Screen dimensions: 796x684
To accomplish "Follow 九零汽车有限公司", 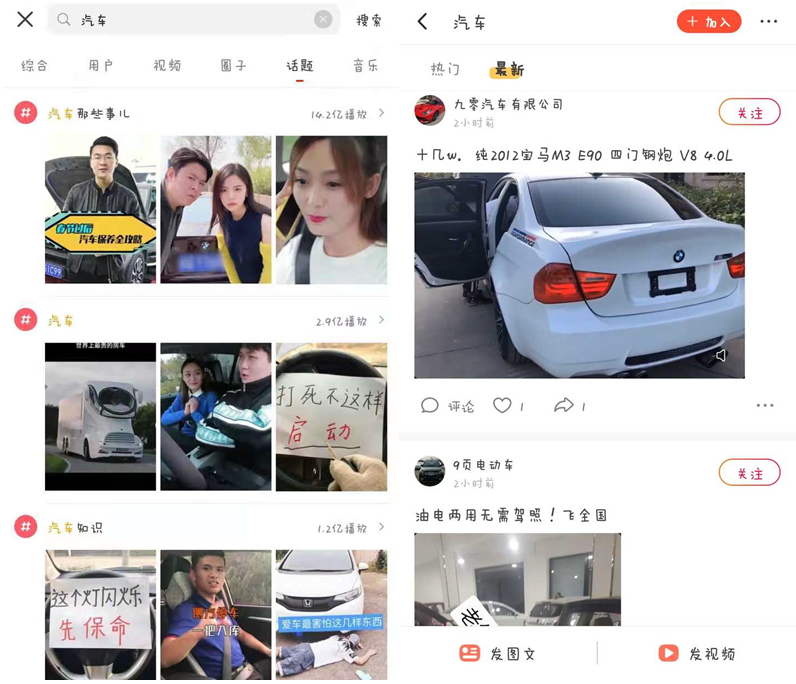I will click(749, 112).
